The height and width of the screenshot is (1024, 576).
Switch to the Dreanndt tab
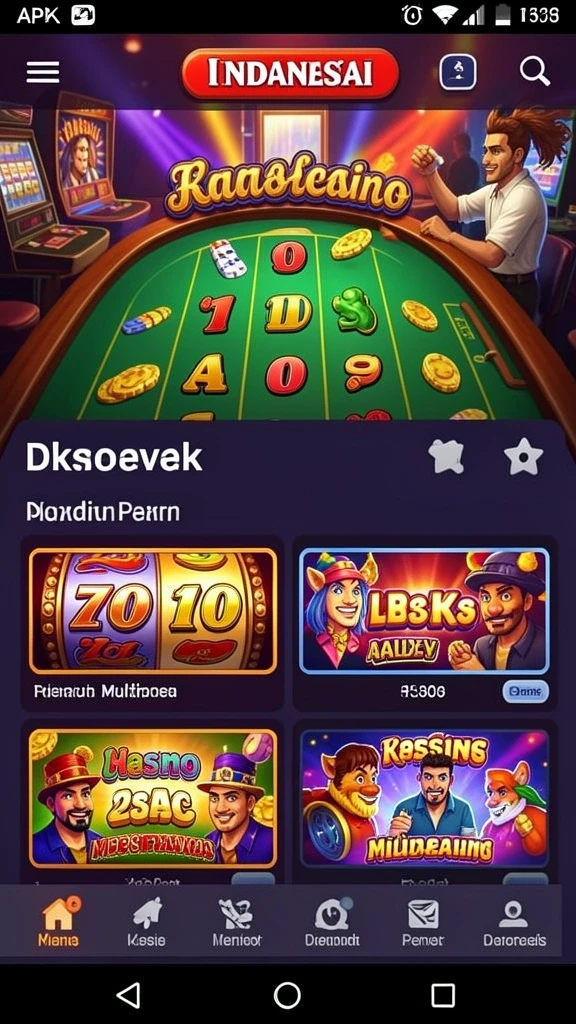(332, 922)
